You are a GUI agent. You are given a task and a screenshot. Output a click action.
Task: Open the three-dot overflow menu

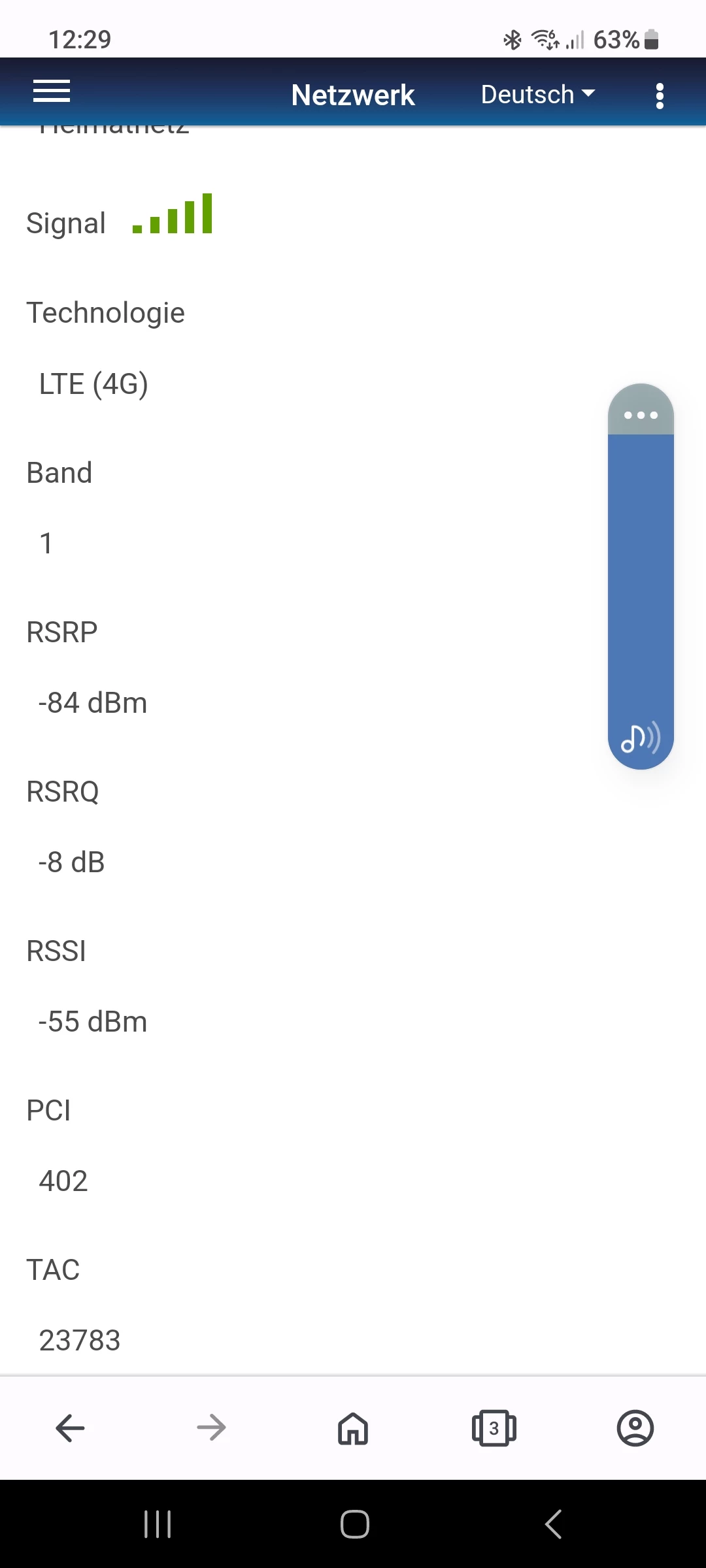(660, 96)
